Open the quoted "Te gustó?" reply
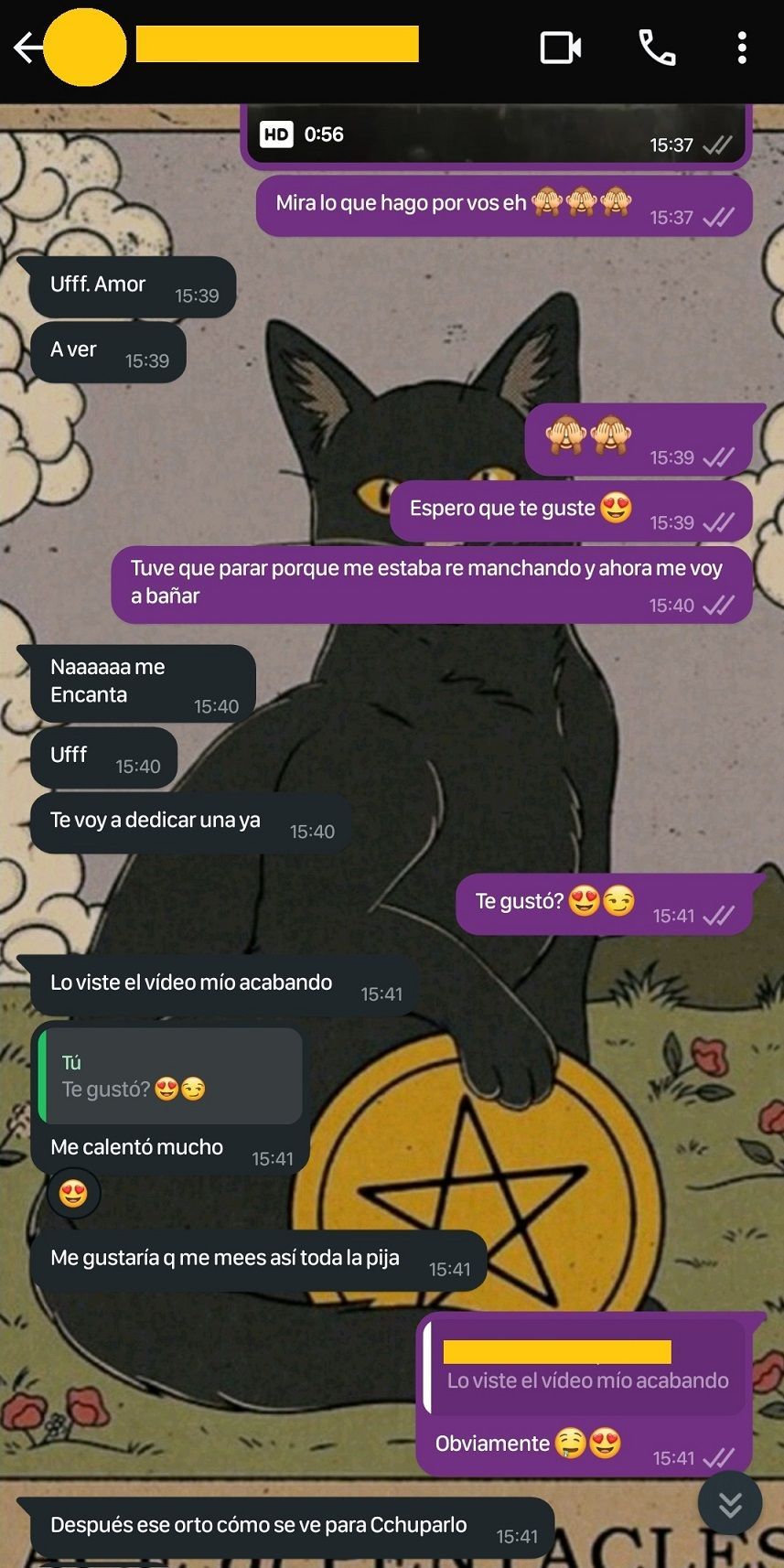 coord(172,1077)
